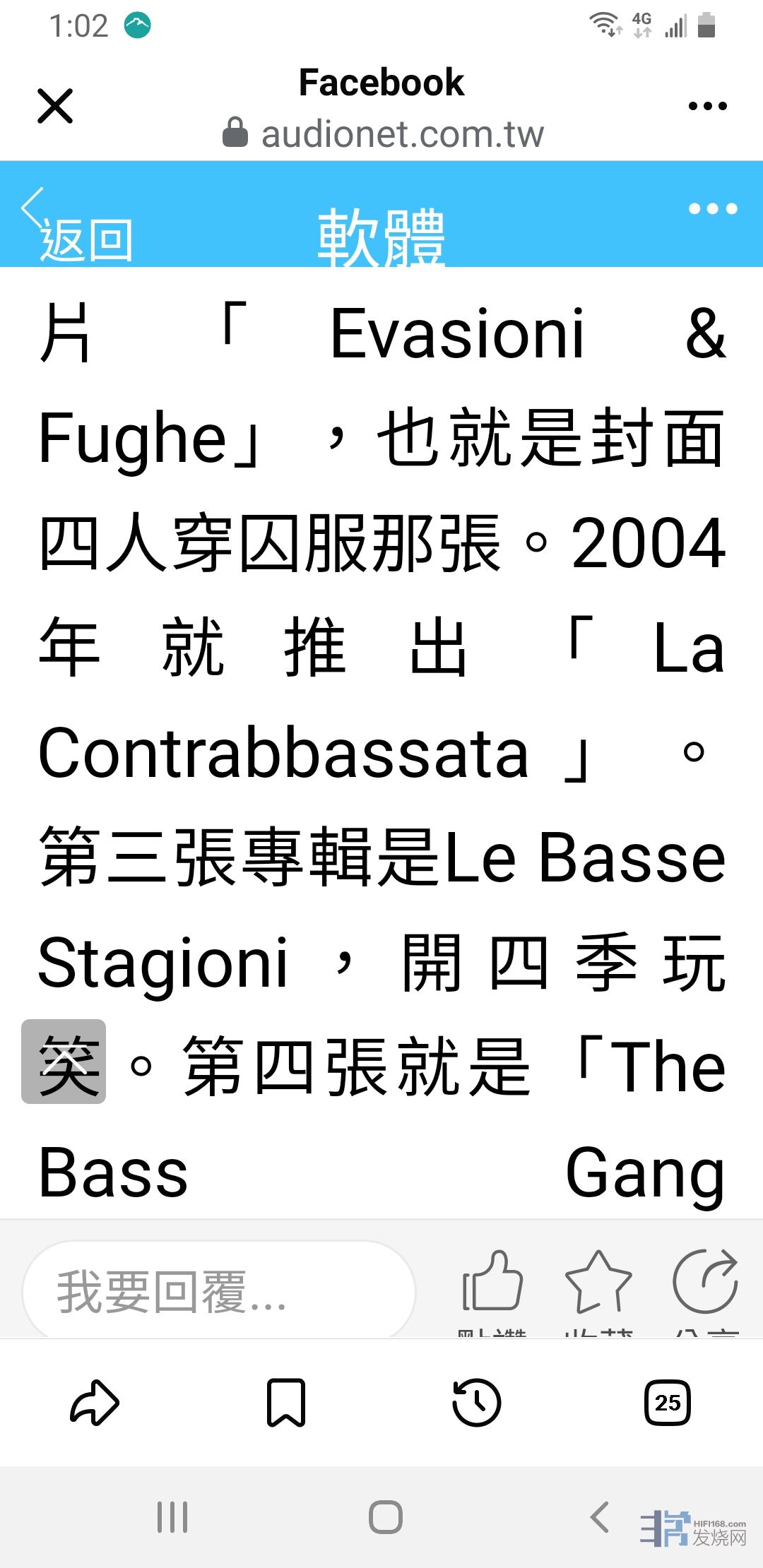
Task: Share the article via circular arrow icon
Action: pos(705,1282)
